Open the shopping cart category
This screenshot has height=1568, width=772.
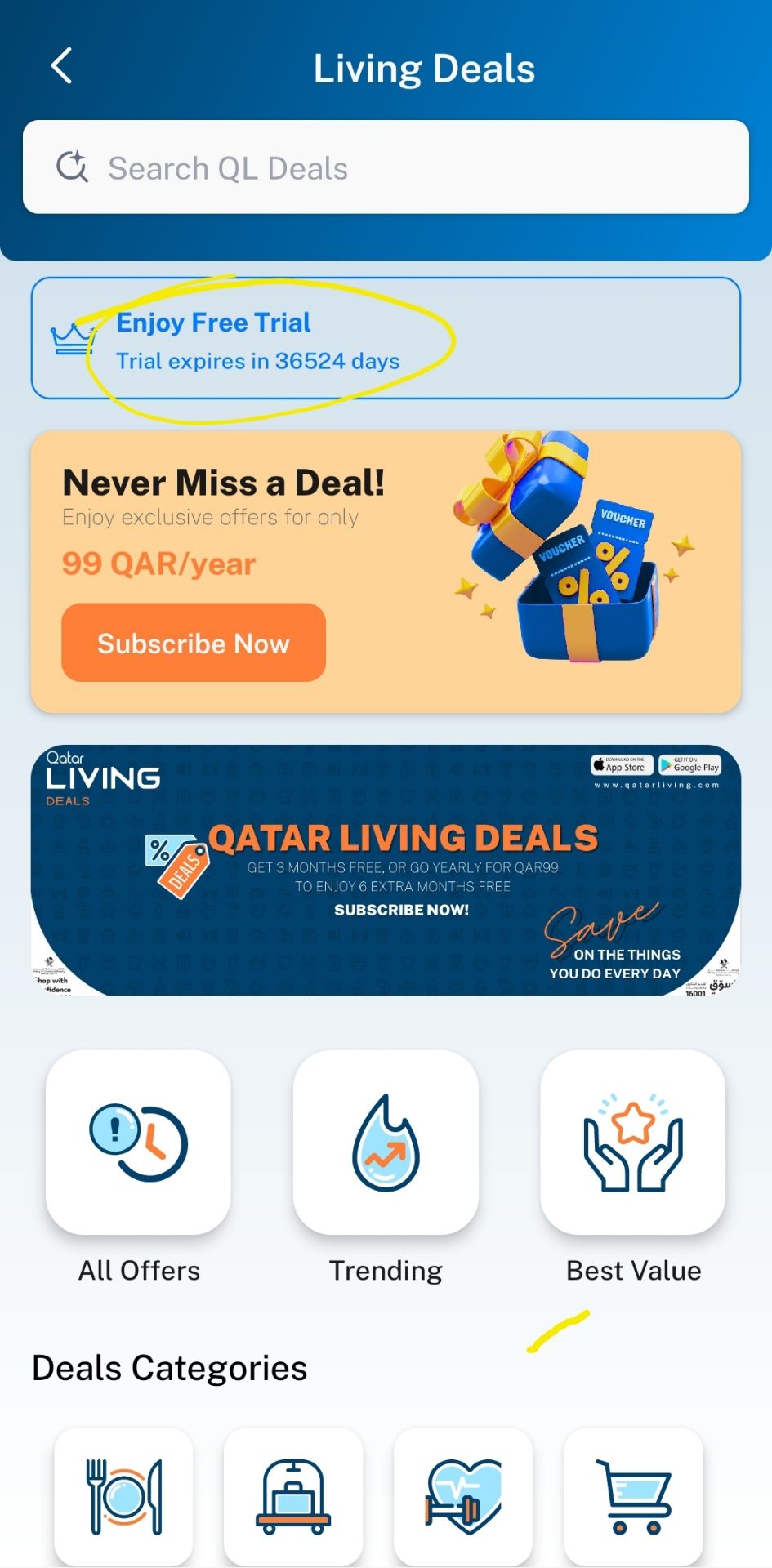[633, 1497]
